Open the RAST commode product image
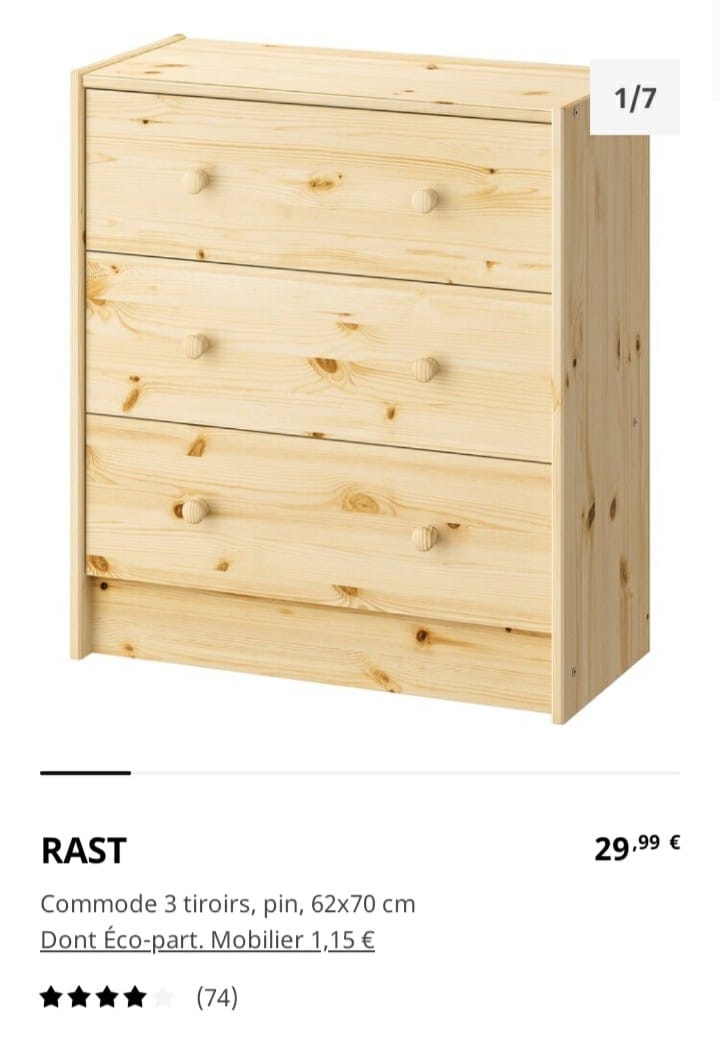This screenshot has width=720, height=1039. coord(358,380)
